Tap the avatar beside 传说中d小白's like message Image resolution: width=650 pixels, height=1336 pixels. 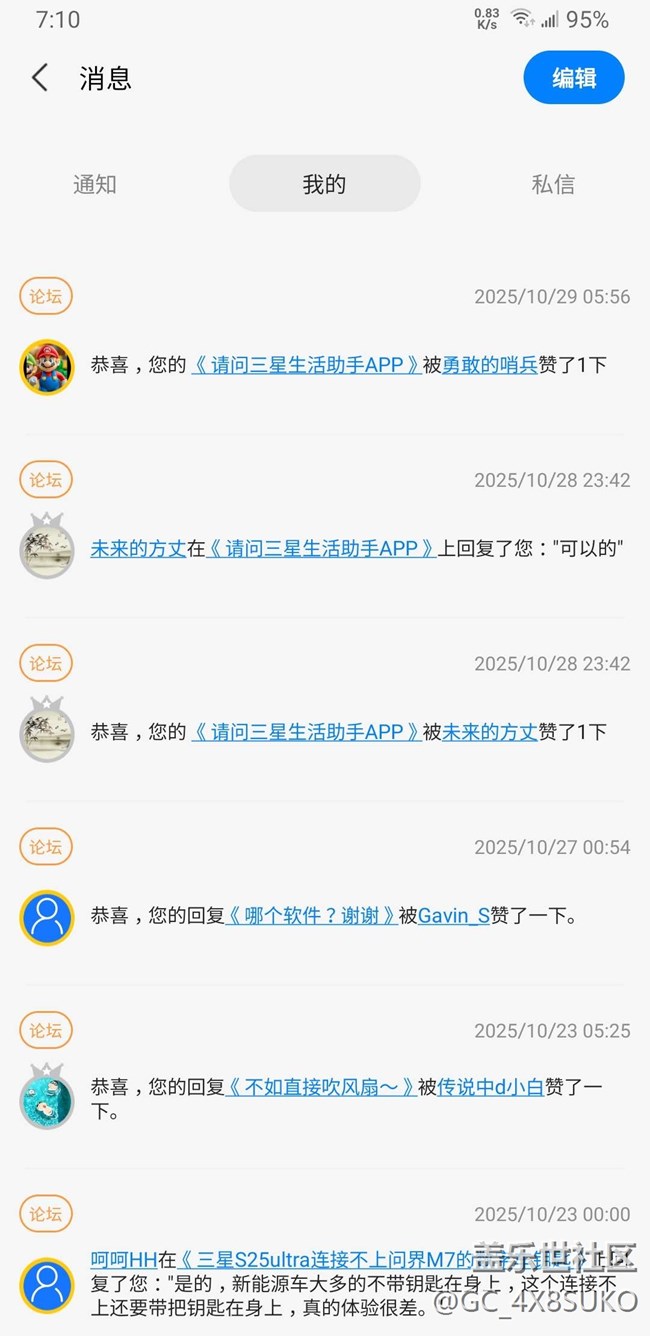(47, 1097)
